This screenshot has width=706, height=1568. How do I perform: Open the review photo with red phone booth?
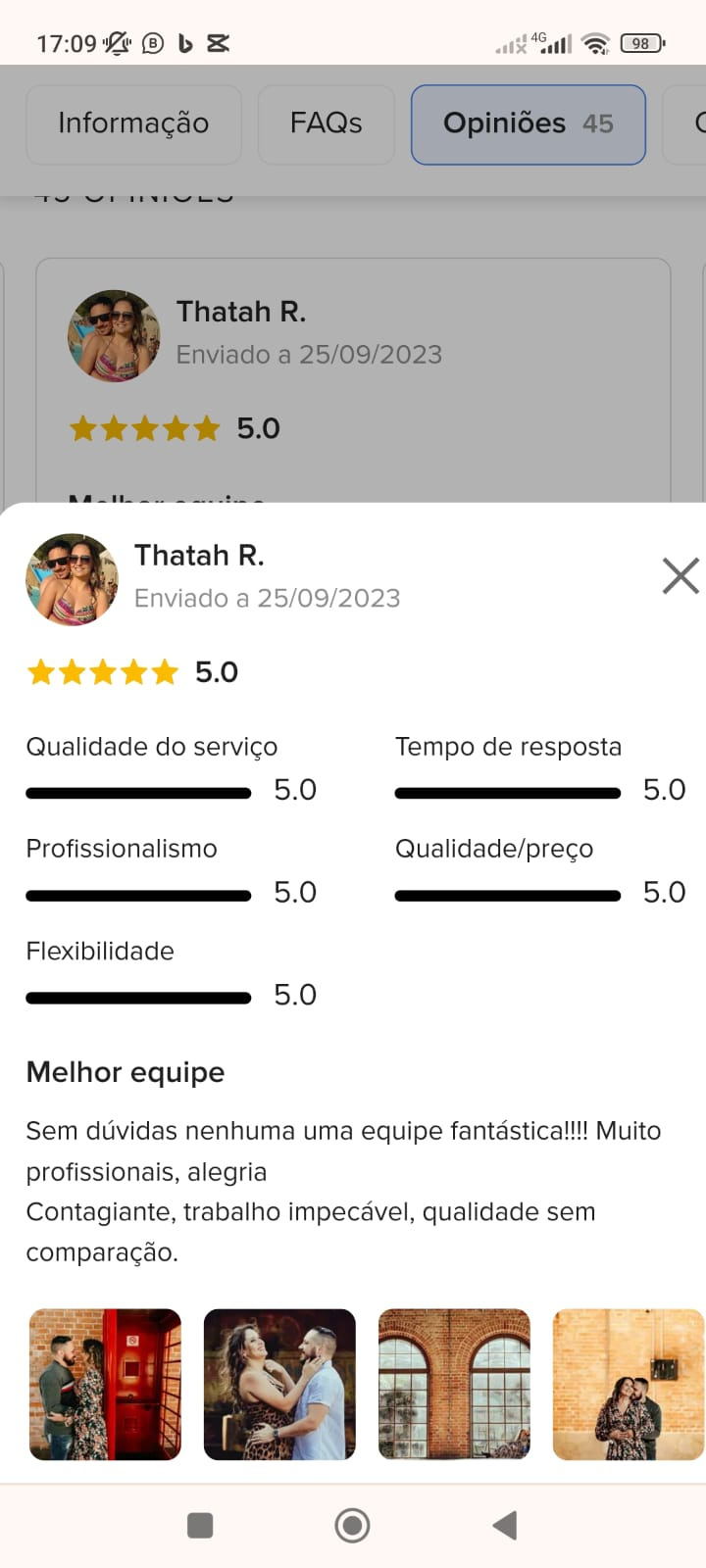(x=105, y=1384)
